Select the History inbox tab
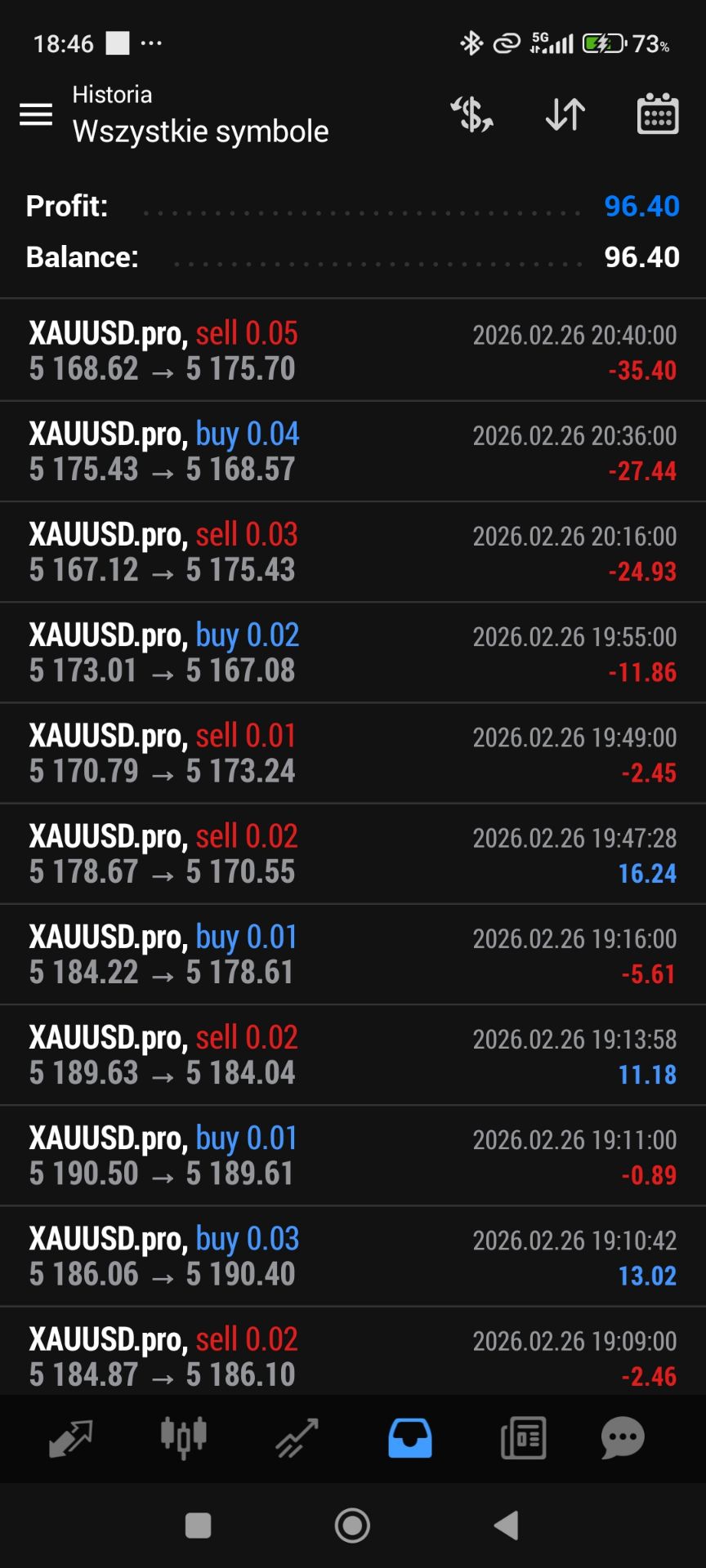Image resolution: width=706 pixels, height=1568 pixels. click(x=409, y=1438)
